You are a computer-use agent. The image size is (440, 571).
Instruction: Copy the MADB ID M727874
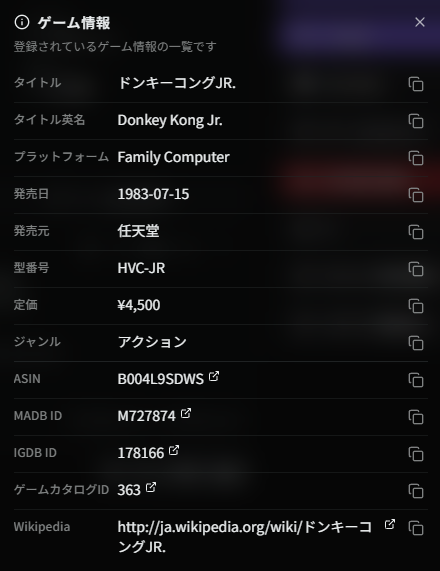tap(416, 417)
